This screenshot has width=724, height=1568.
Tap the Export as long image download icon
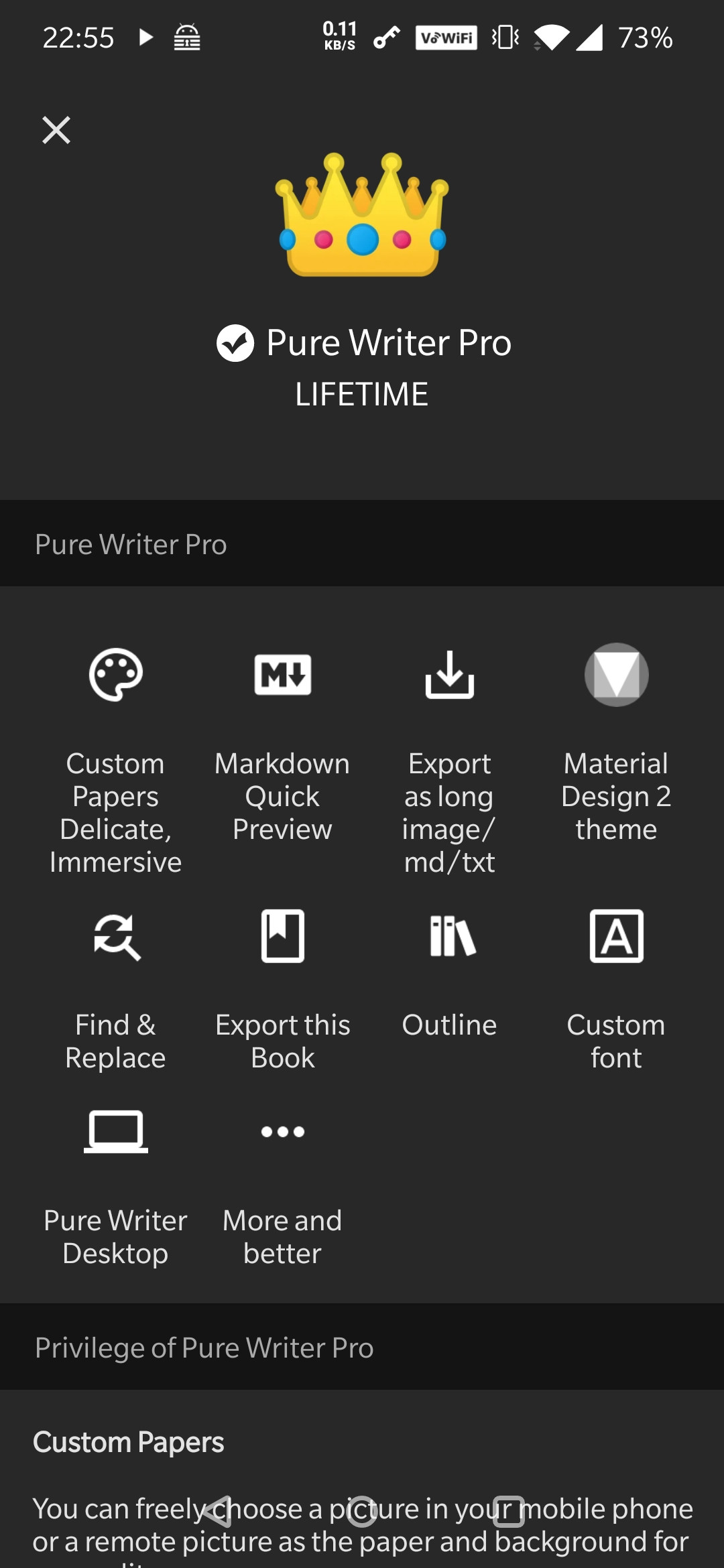pyautogui.click(x=449, y=675)
